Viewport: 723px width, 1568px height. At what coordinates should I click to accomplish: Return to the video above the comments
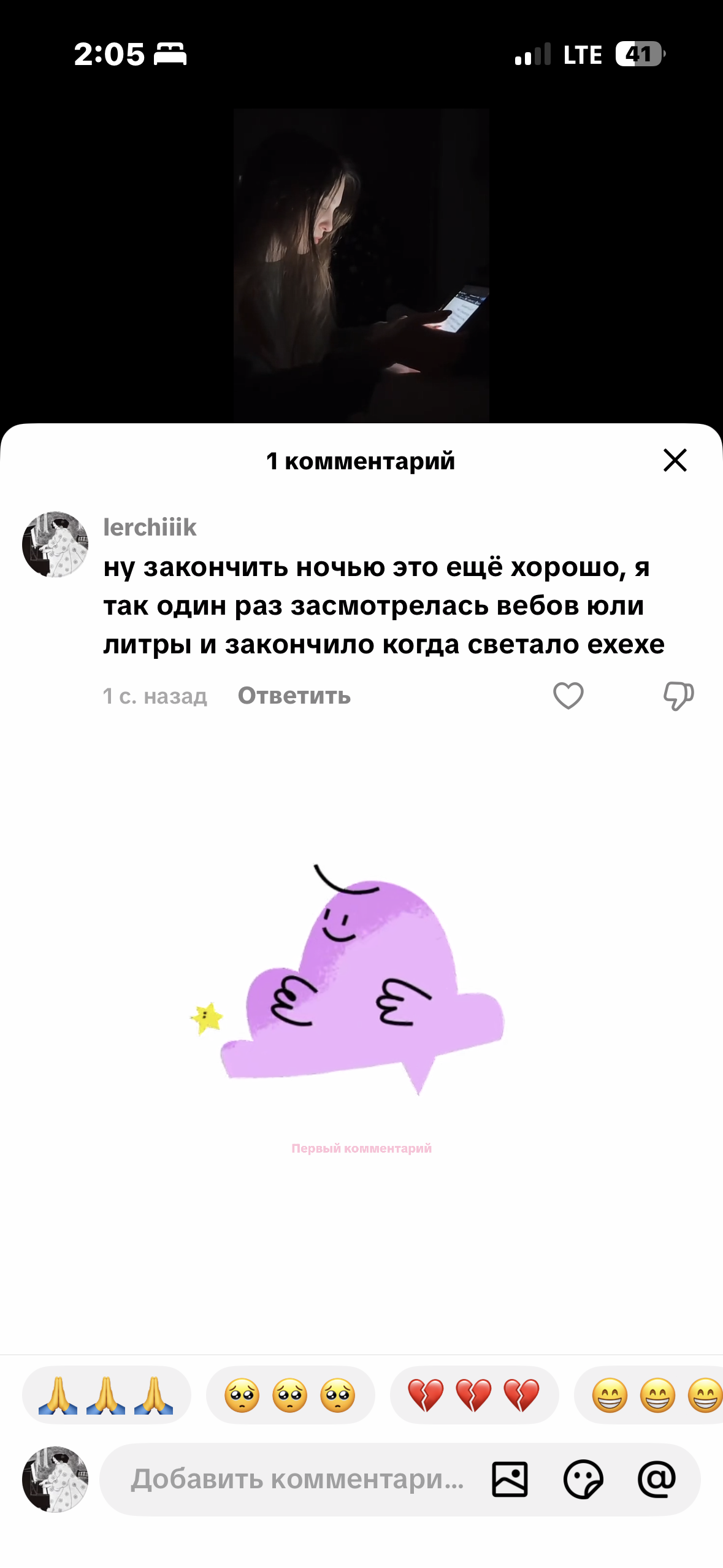(x=361, y=265)
